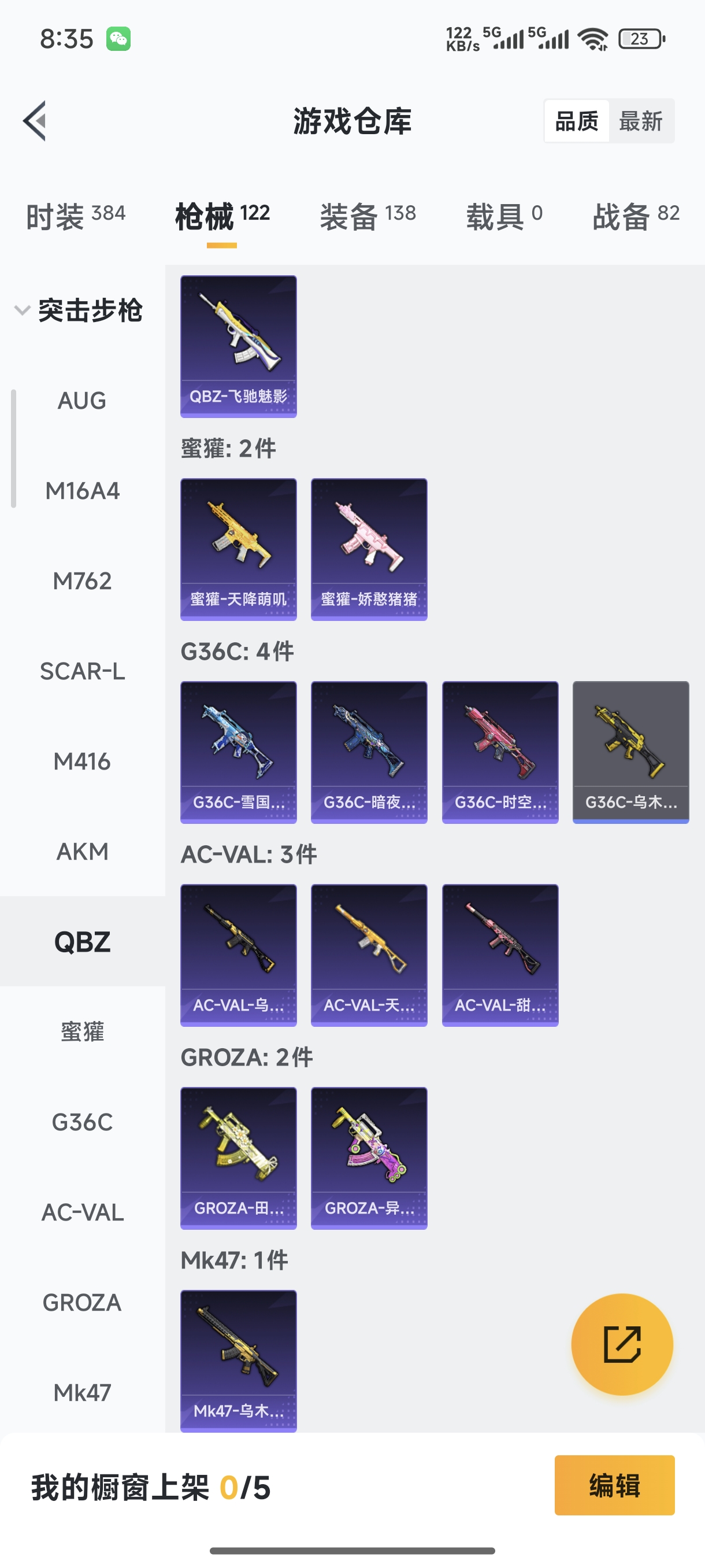This screenshot has width=705, height=1568.
Task: Select AUG in the side list
Action: pos(82,401)
